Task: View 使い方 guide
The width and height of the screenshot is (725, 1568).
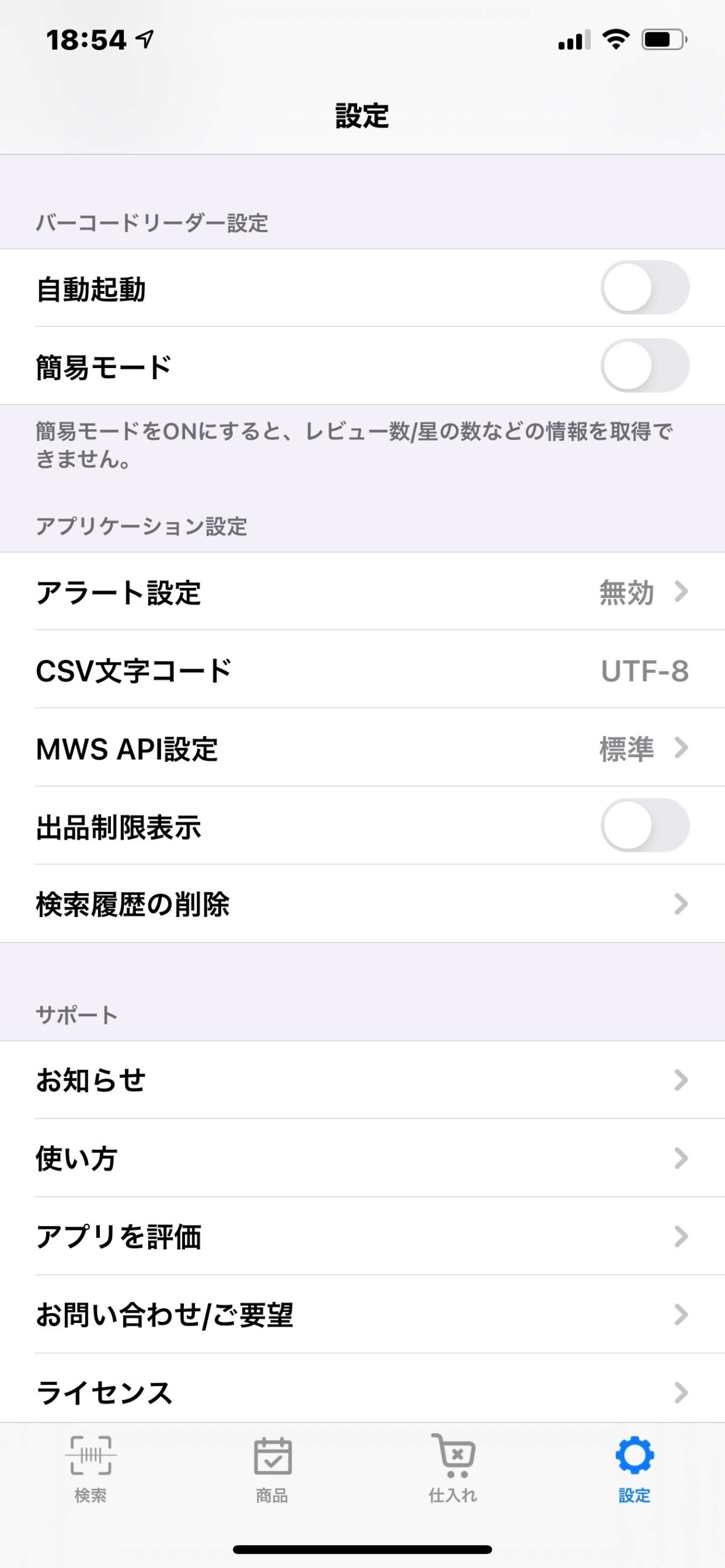Action: coord(362,1158)
